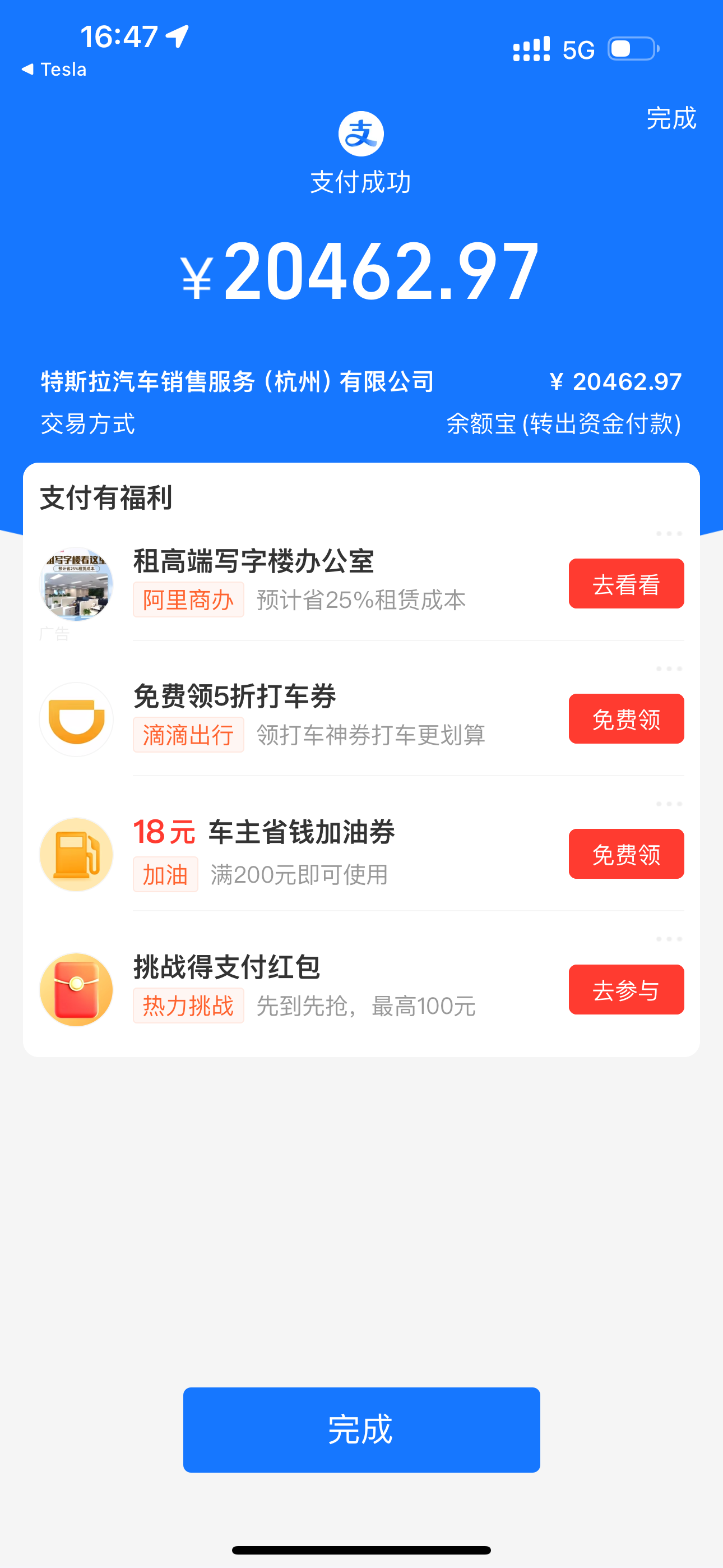This screenshot has width=723, height=1568.
Task: Click 去看看 on the office rental offer
Action: [x=626, y=583]
